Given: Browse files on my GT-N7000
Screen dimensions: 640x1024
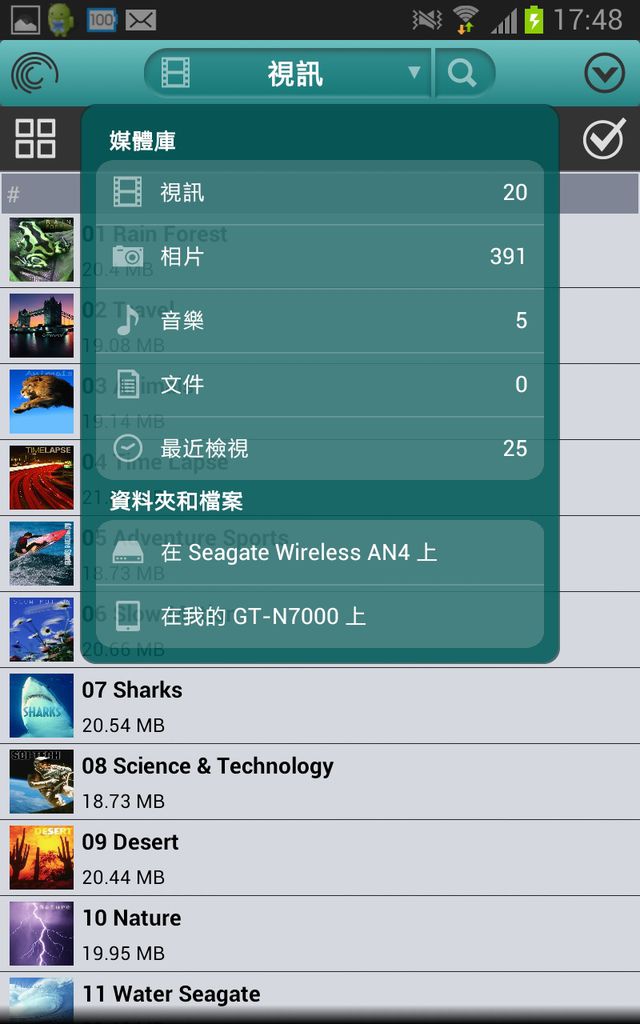Looking at the screenshot, I should coord(320,616).
